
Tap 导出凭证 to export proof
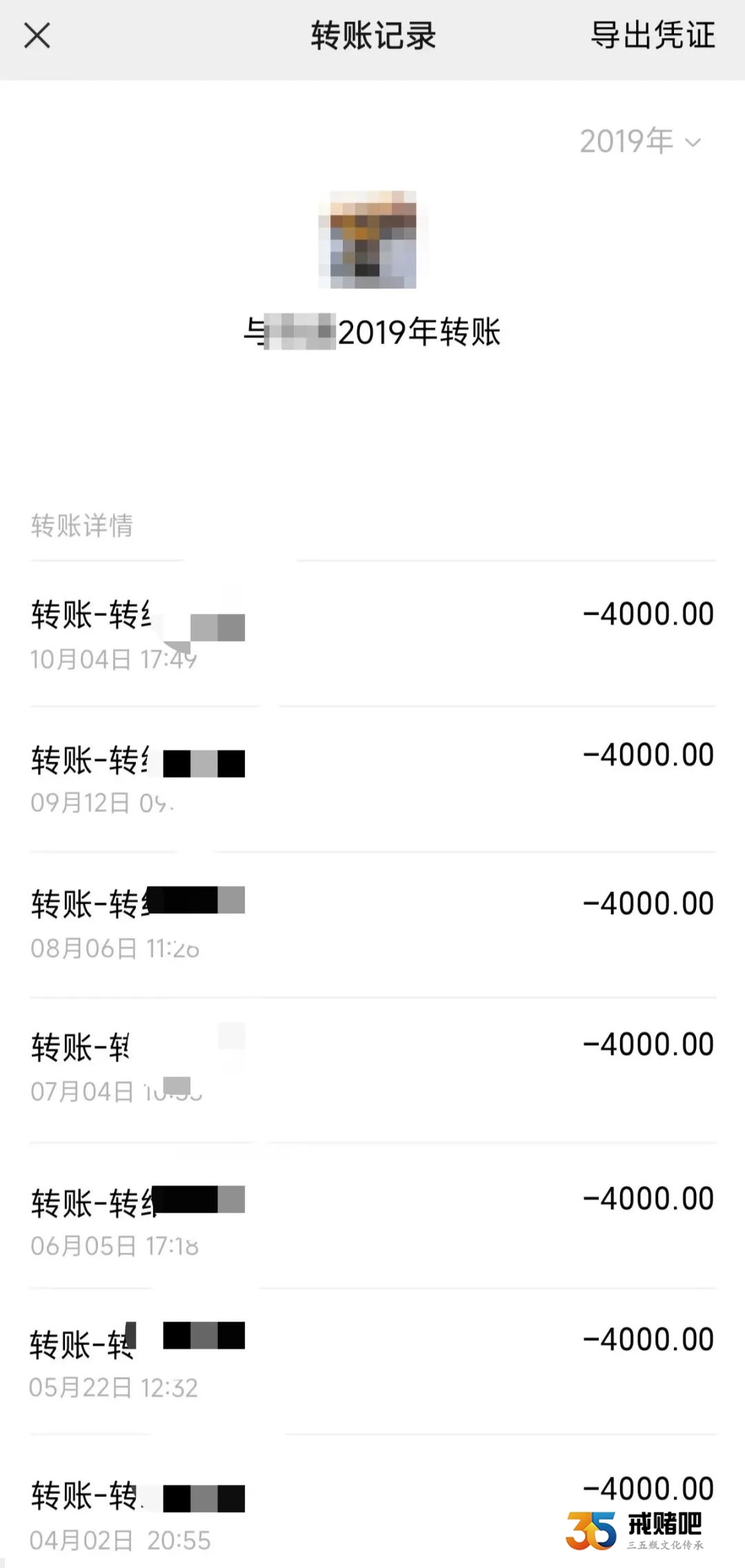[653, 35]
